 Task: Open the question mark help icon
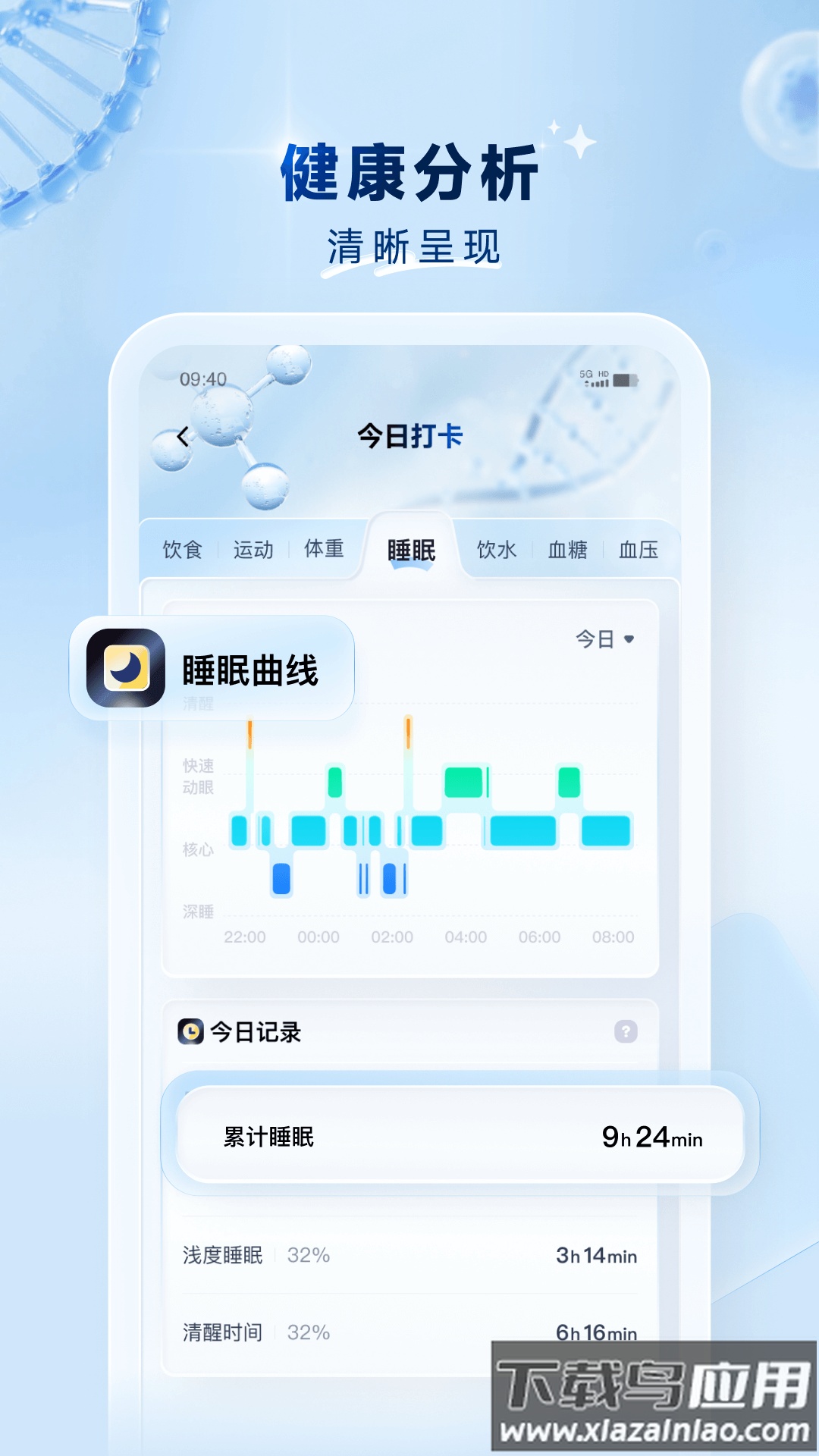625,1031
